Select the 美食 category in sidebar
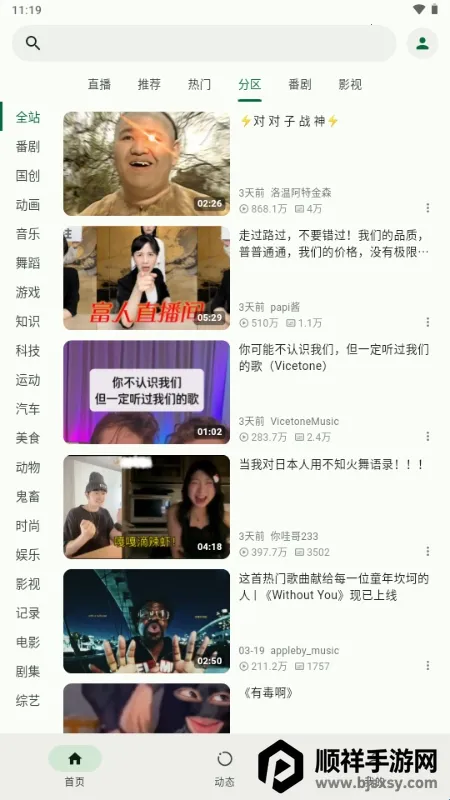The image size is (450, 800). pos(28,438)
